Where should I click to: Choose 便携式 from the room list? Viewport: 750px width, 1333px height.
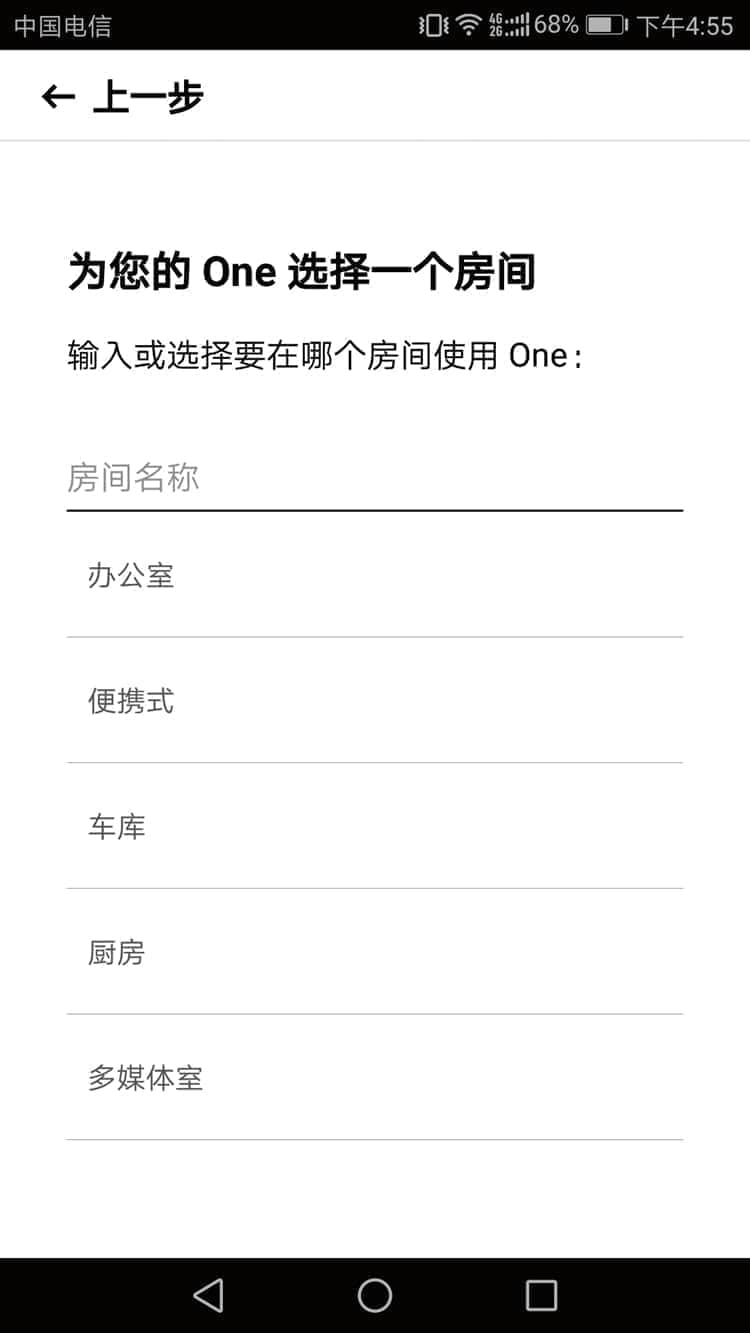(x=375, y=701)
